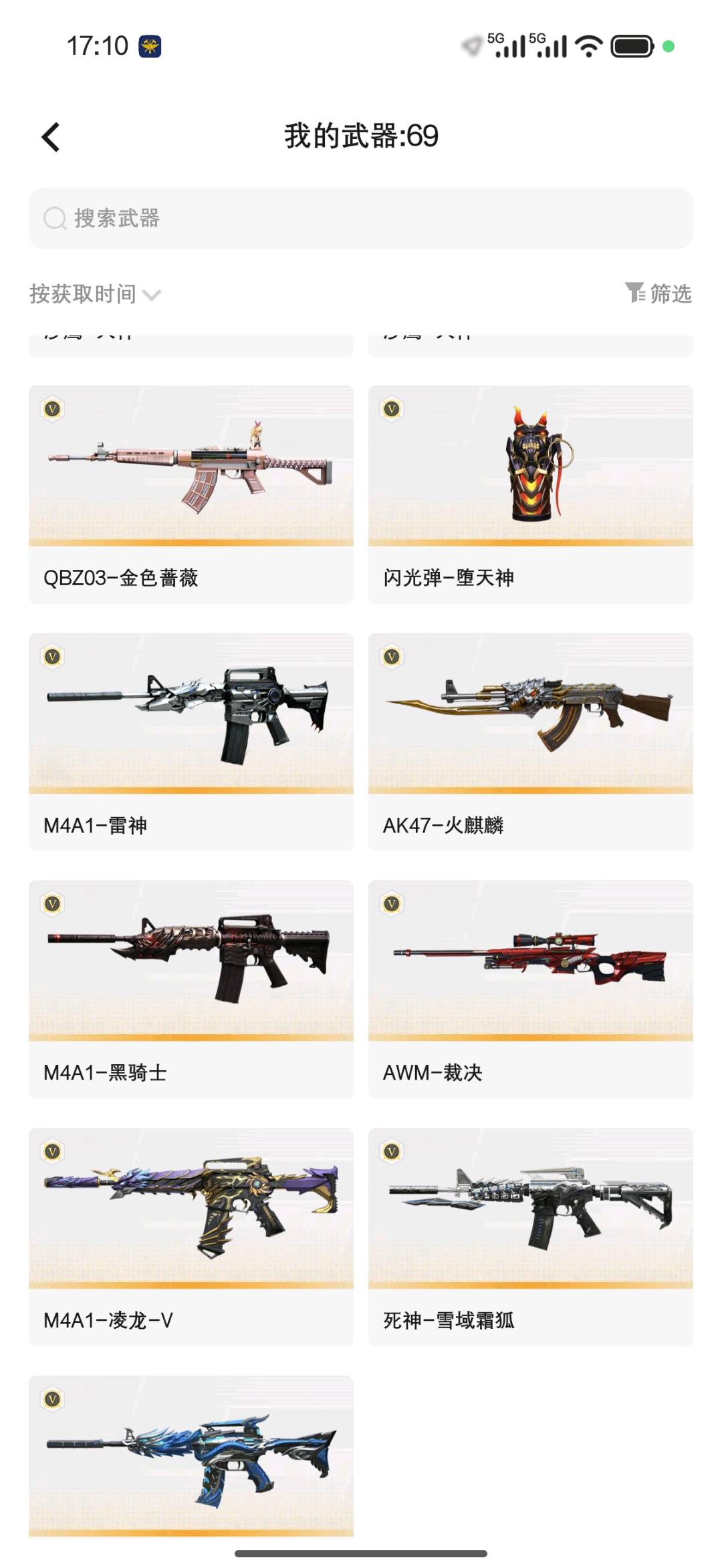The width and height of the screenshot is (722, 1568).
Task: Select the 死神-雪域霜狐 weapon card
Action: tap(530, 1236)
